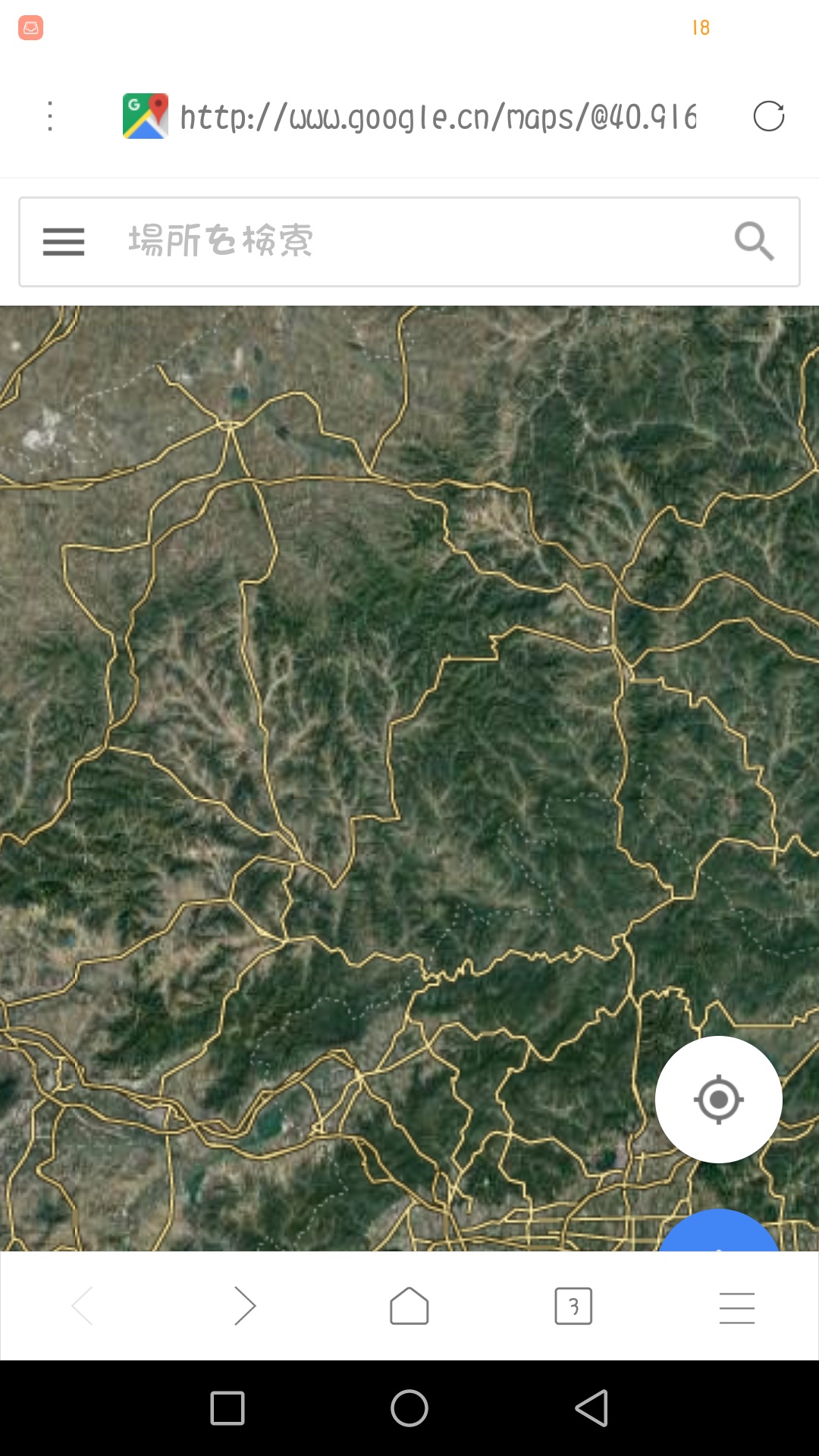
Task: Focus the 場所を検索 search field
Action: click(409, 242)
